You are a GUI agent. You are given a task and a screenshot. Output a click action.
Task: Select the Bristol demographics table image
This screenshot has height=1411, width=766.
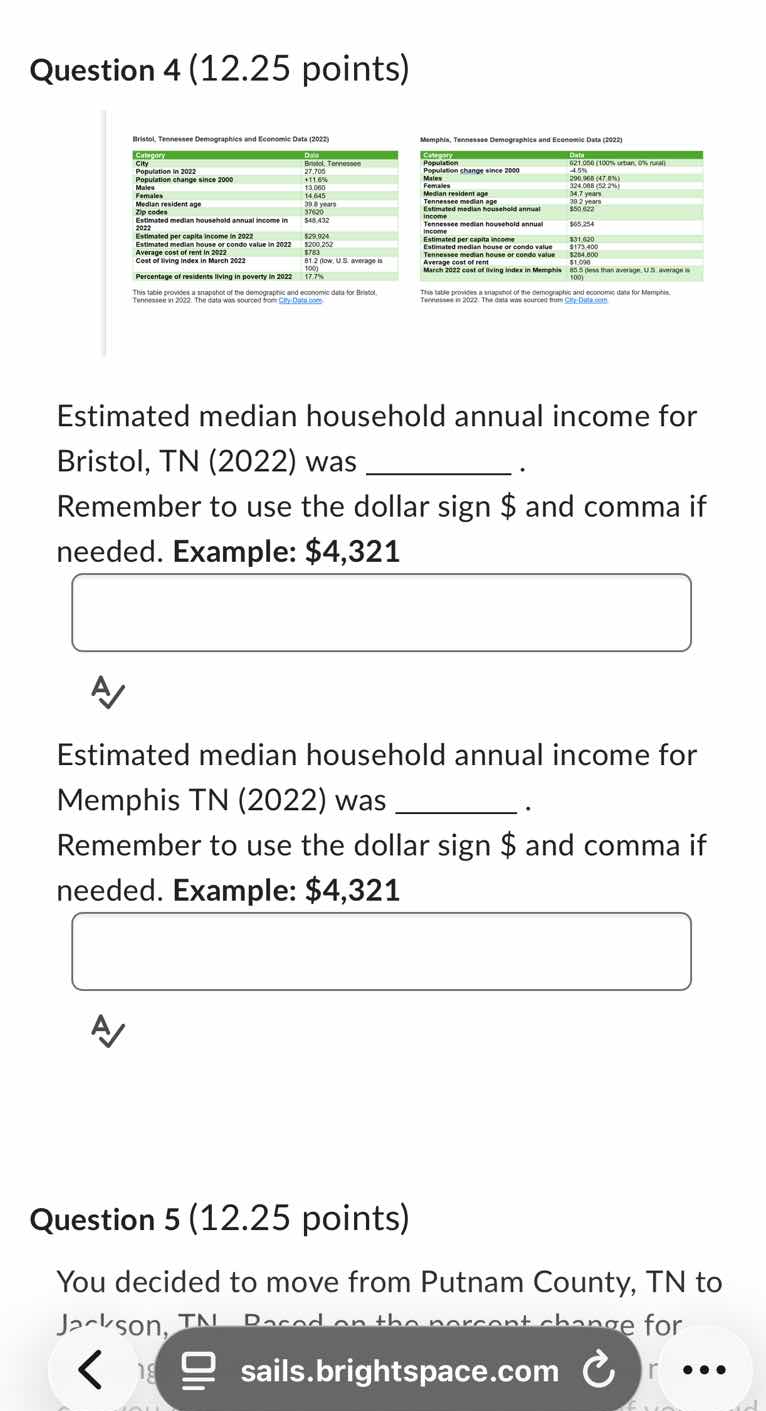[265, 210]
